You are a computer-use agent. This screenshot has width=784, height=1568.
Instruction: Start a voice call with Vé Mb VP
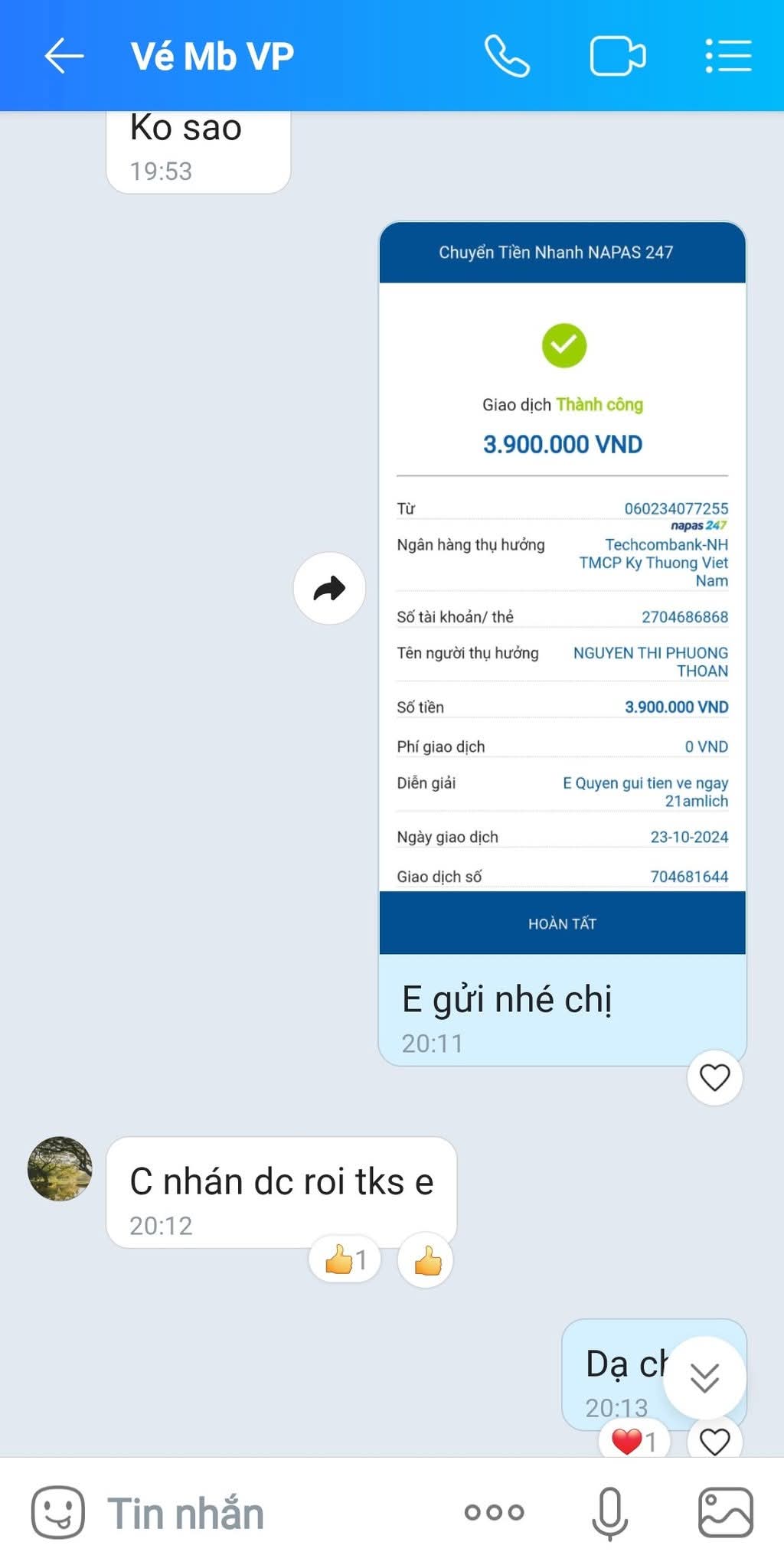507,56
